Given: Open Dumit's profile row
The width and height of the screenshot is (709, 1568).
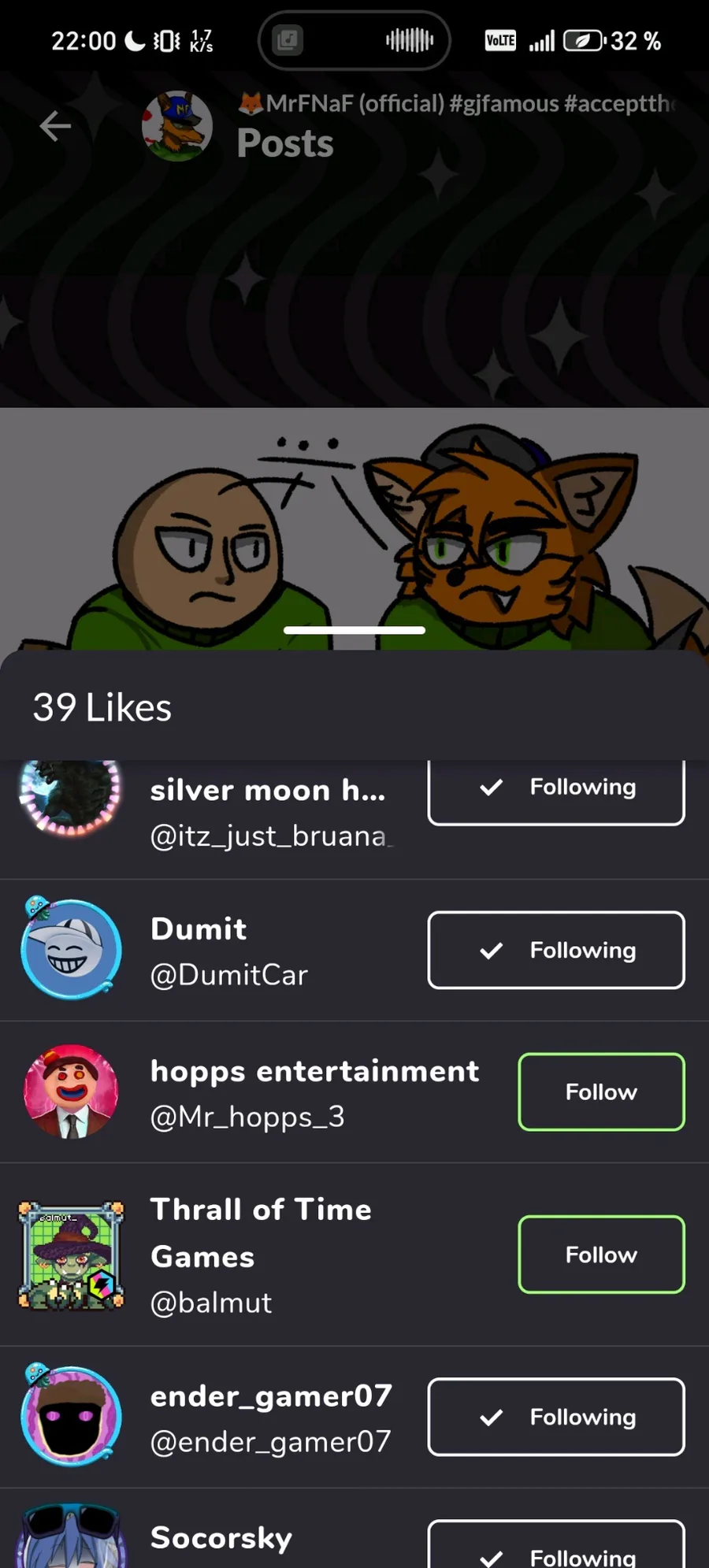Looking at the screenshot, I should click(x=354, y=951).
